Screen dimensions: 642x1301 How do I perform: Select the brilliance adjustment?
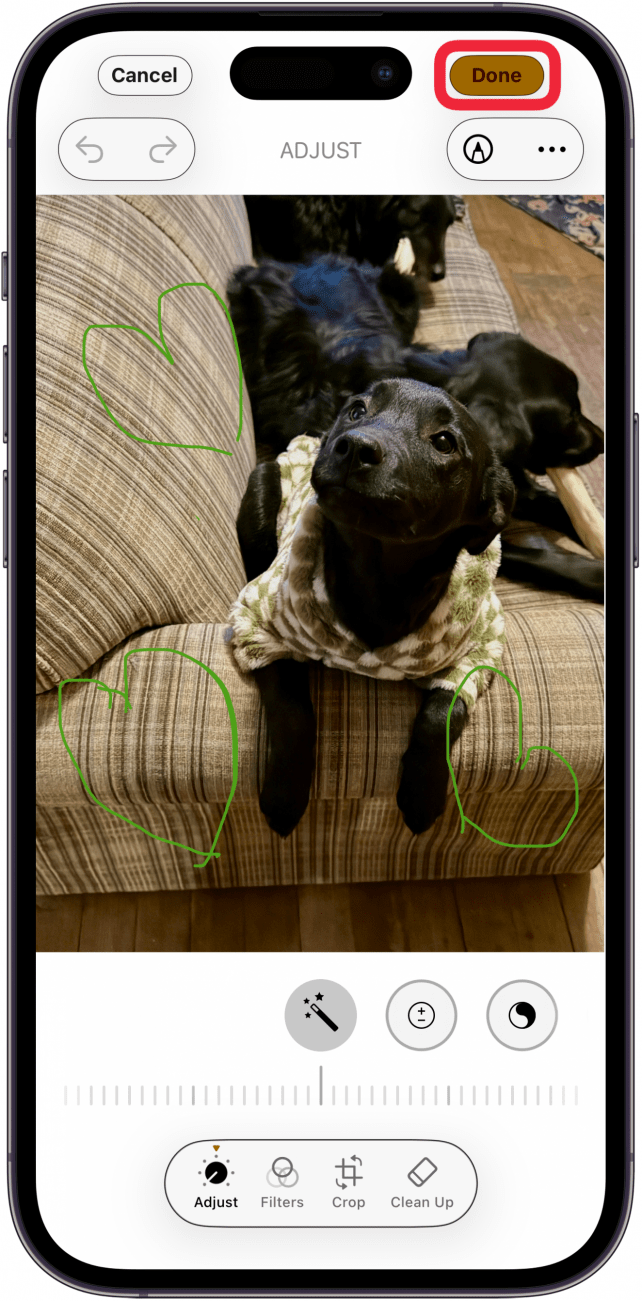521,1015
